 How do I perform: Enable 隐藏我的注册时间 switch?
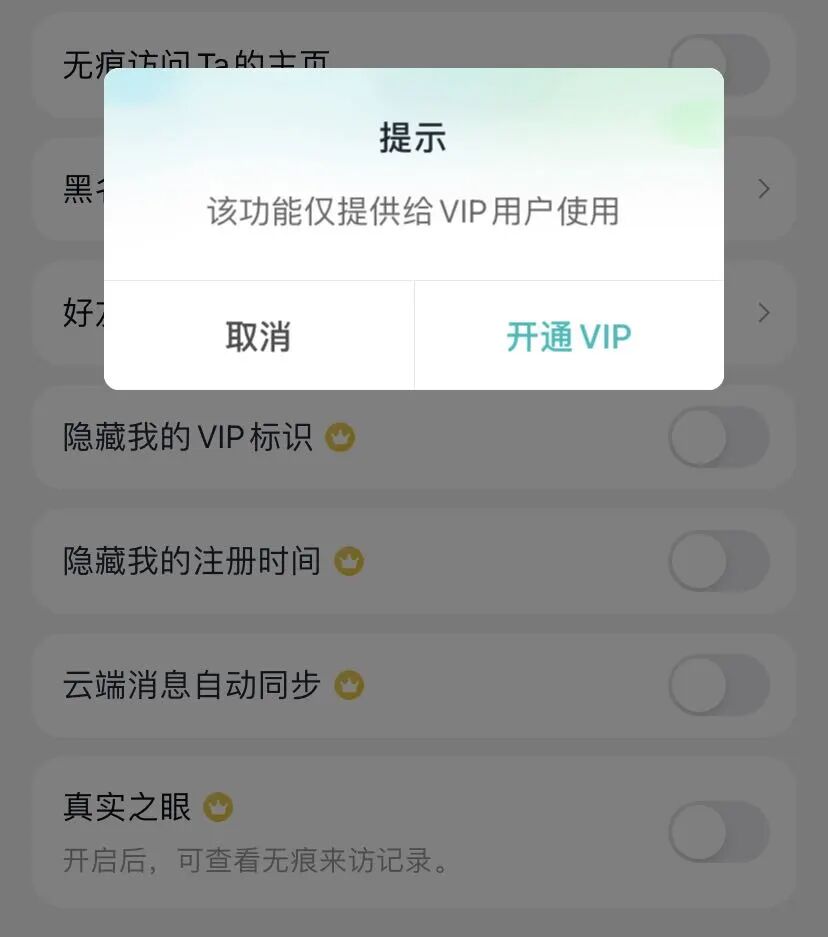coord(718,561)
